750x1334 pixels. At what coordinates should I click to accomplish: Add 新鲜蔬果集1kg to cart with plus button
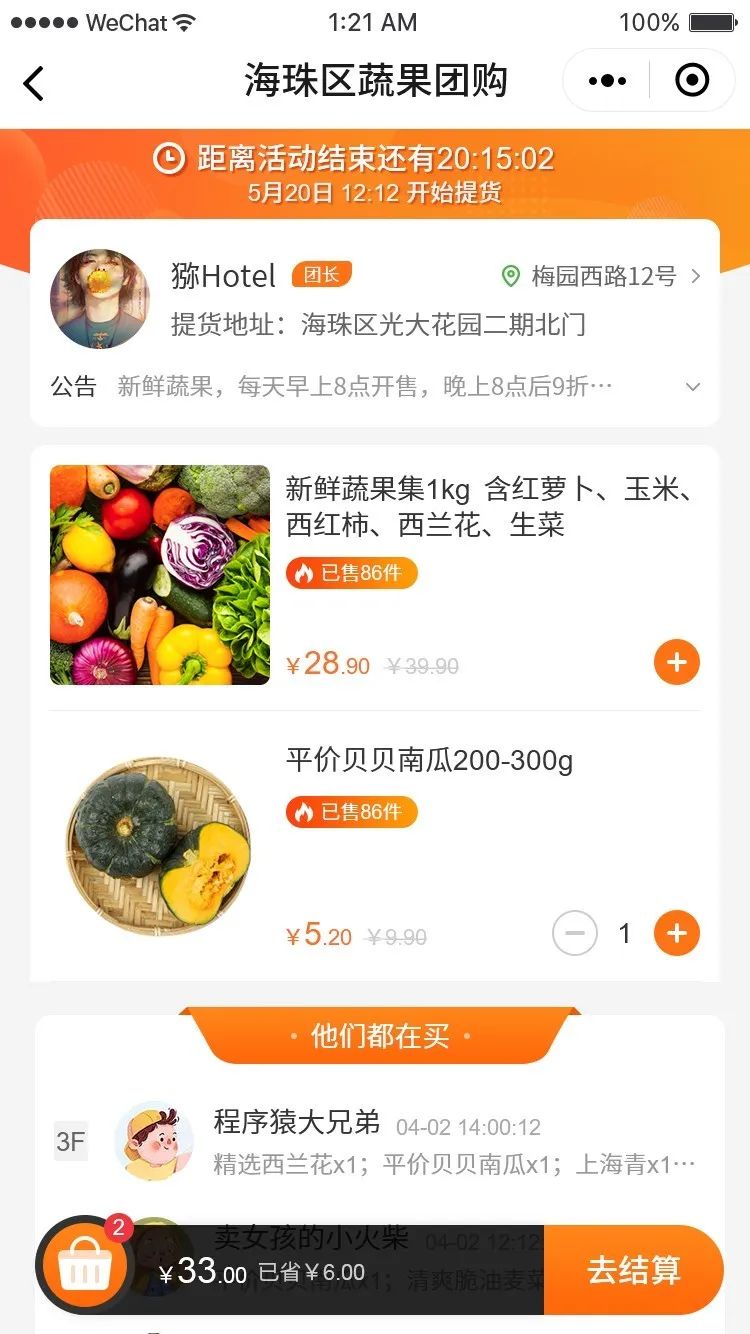pos(676,662)
